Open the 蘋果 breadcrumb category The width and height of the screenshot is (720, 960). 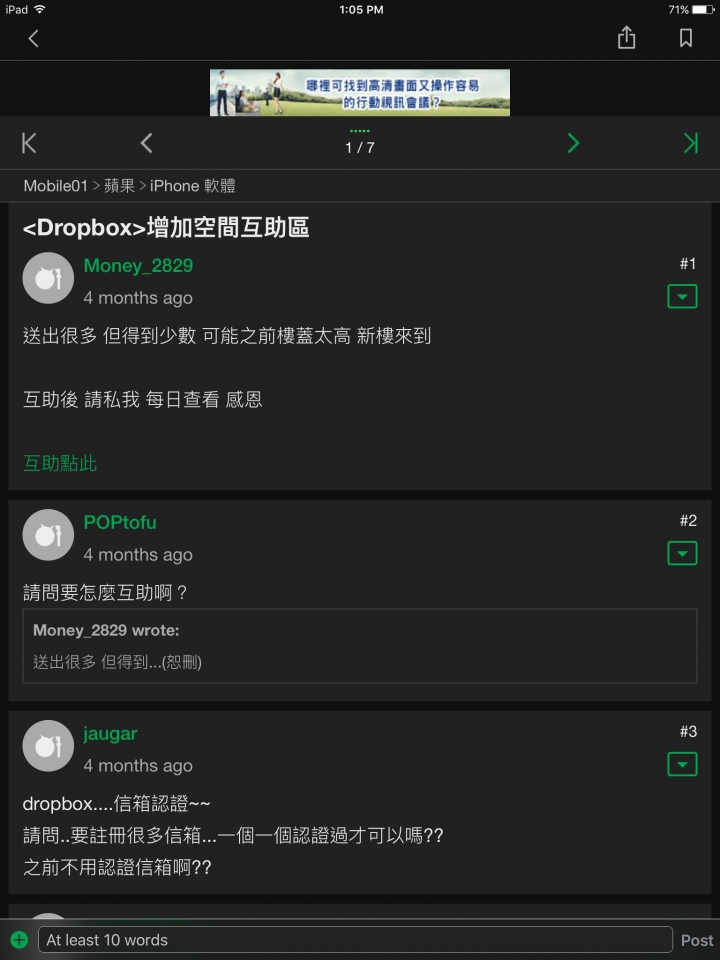(119, 186)
